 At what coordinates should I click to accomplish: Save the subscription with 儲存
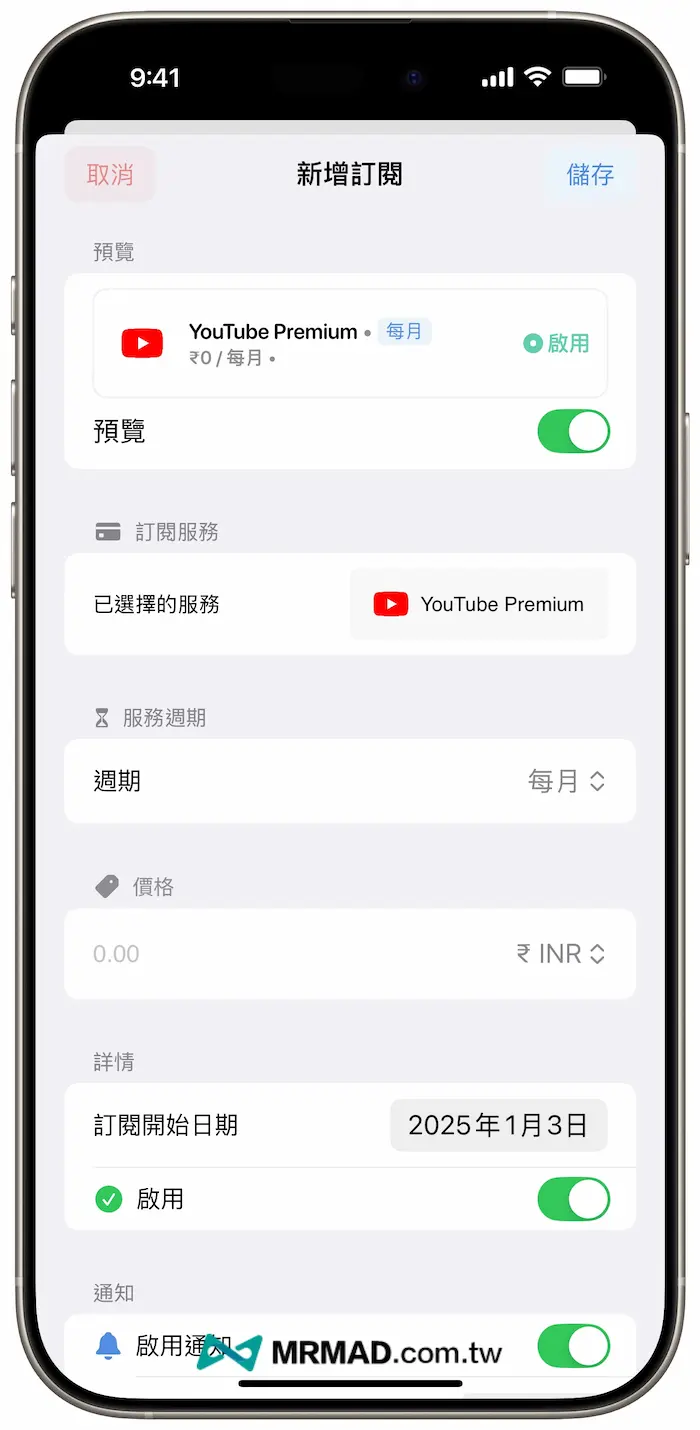pos(590,175)
